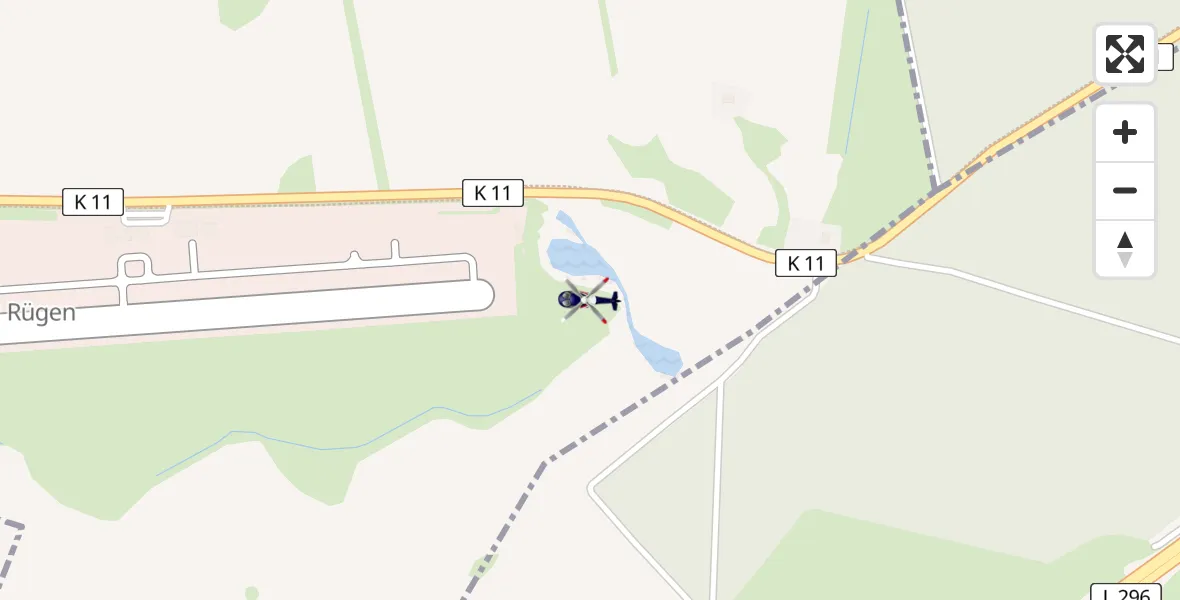Screen dimensions: 1180x600
Task: Tap the helicopter marker on the map
Action: [x=589, y=300]
